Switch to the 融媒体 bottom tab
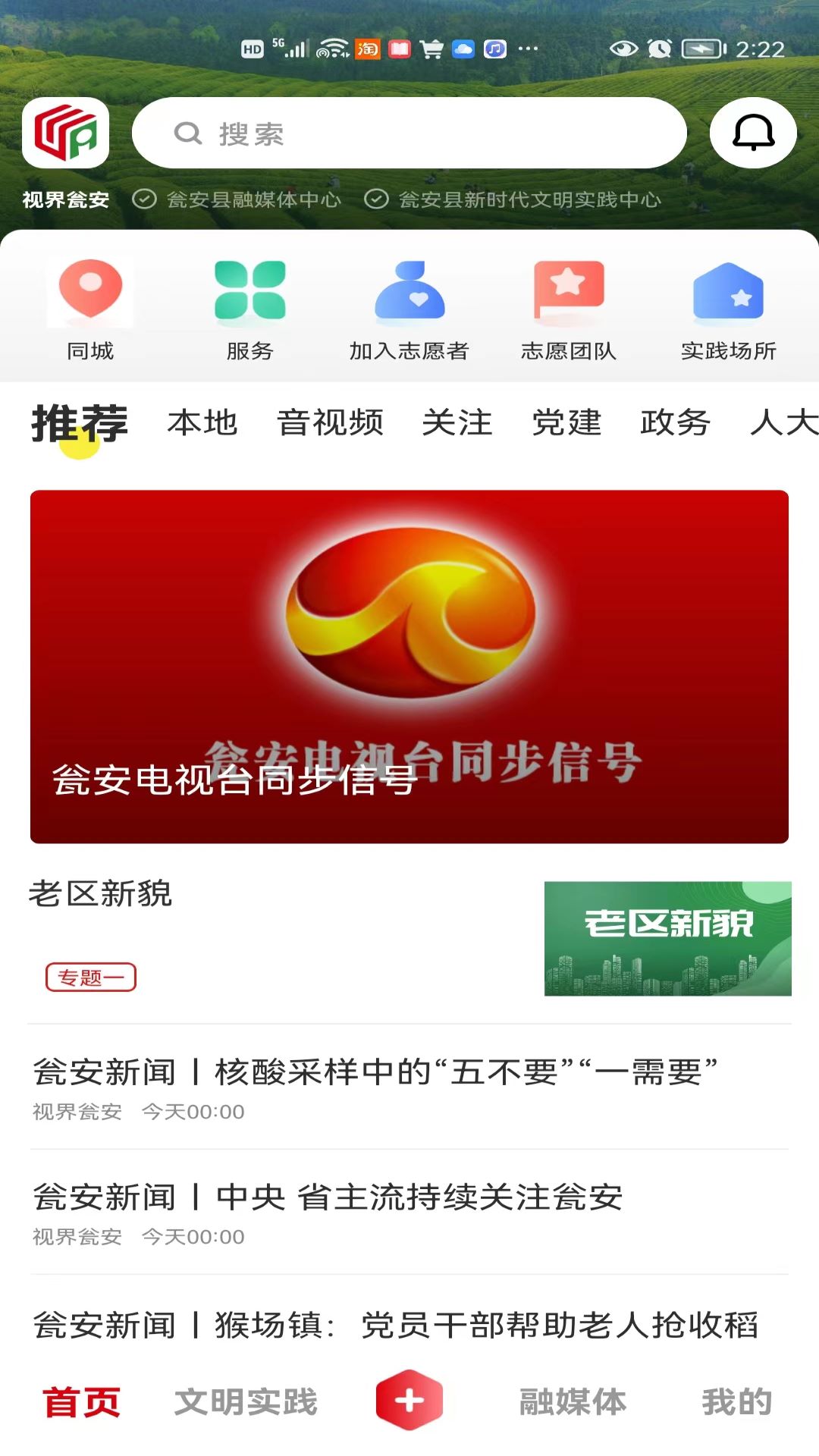The height and width of the screenshot is (1456, 819). point(573,1401)
